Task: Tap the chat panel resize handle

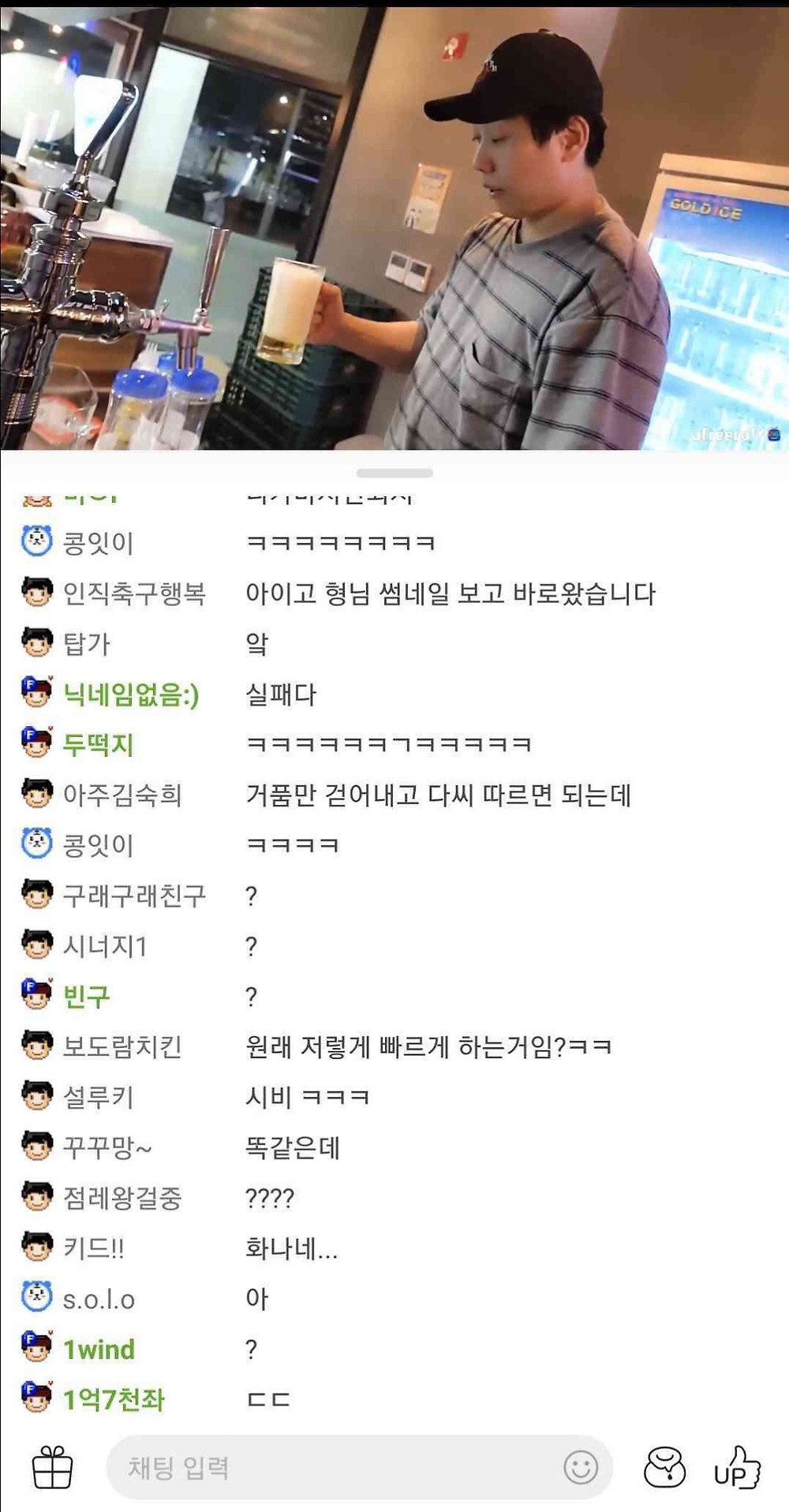Action: click(x=394, y=473)
